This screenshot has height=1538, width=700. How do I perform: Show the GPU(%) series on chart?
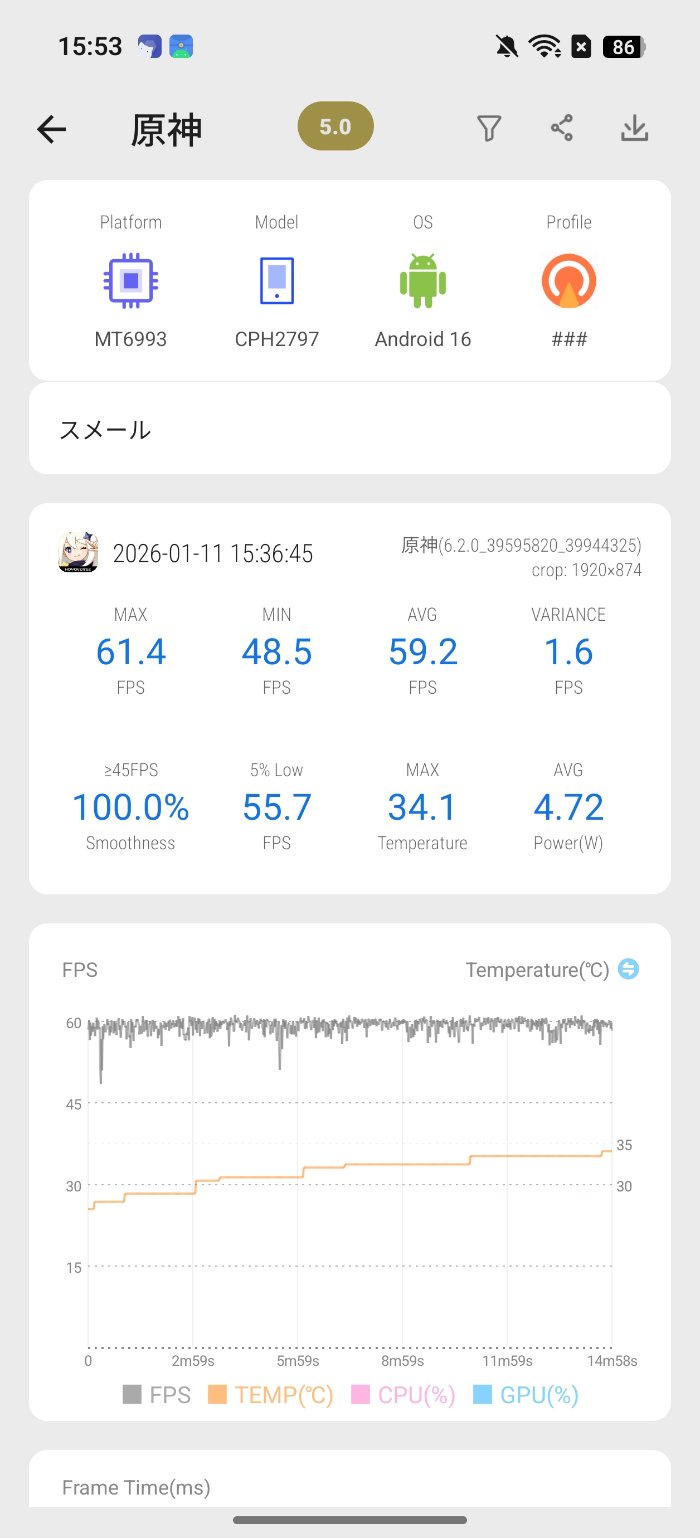pyautogui.click(x=526, y=1395)
